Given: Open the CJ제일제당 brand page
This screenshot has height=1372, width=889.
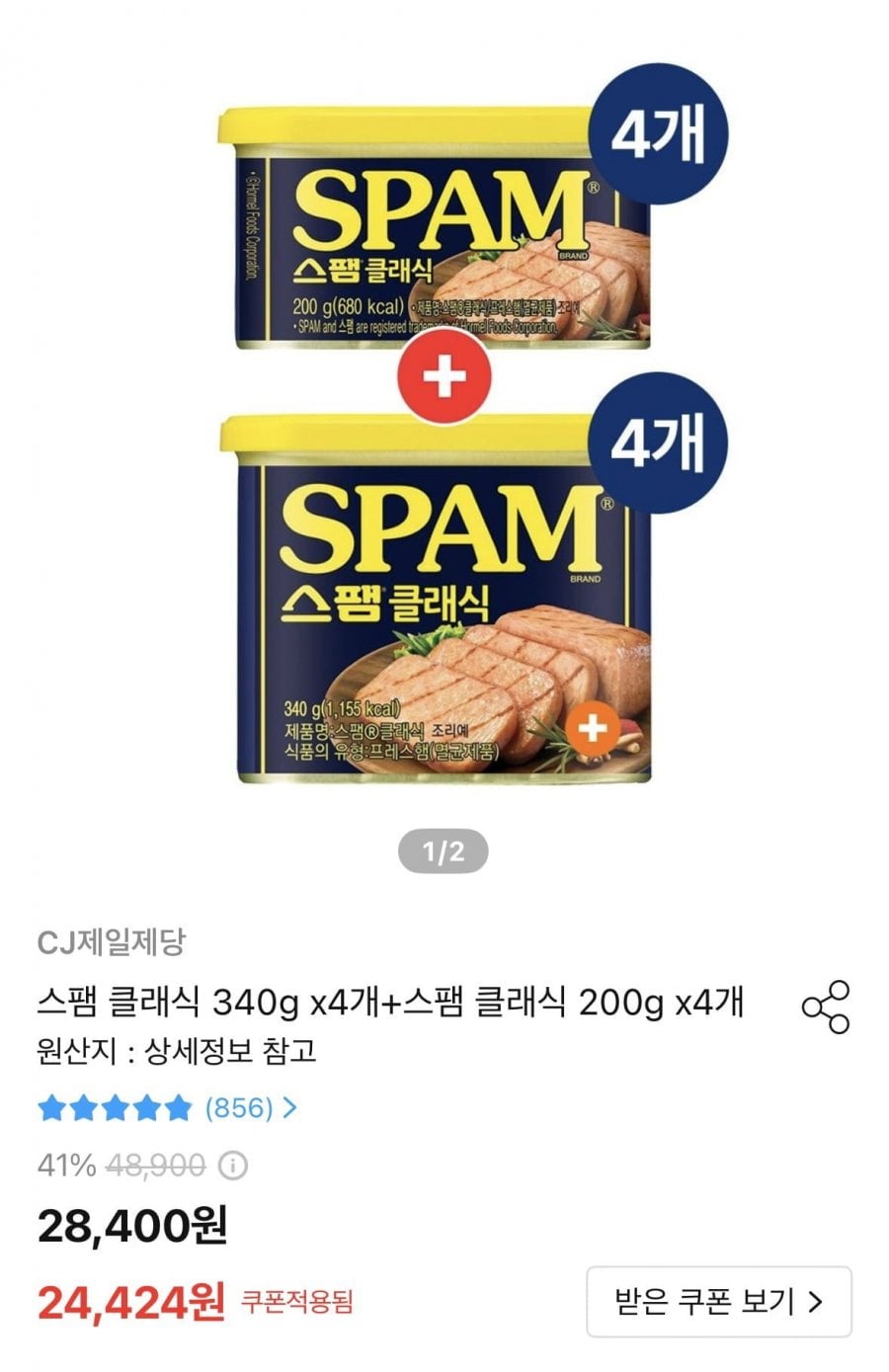Looking at the screenshot, I should click(111, 942).
